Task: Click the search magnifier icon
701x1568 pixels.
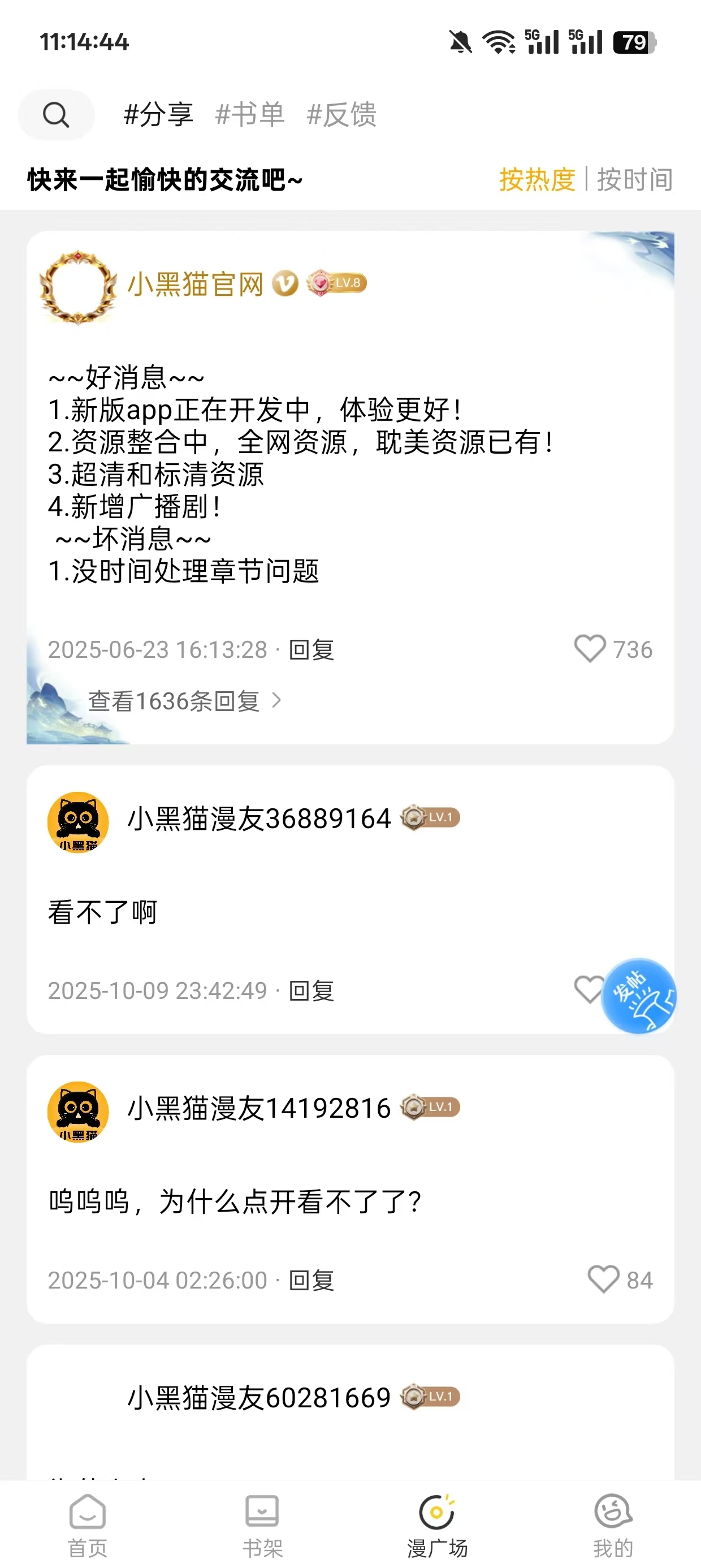Action: coord(55,114)
